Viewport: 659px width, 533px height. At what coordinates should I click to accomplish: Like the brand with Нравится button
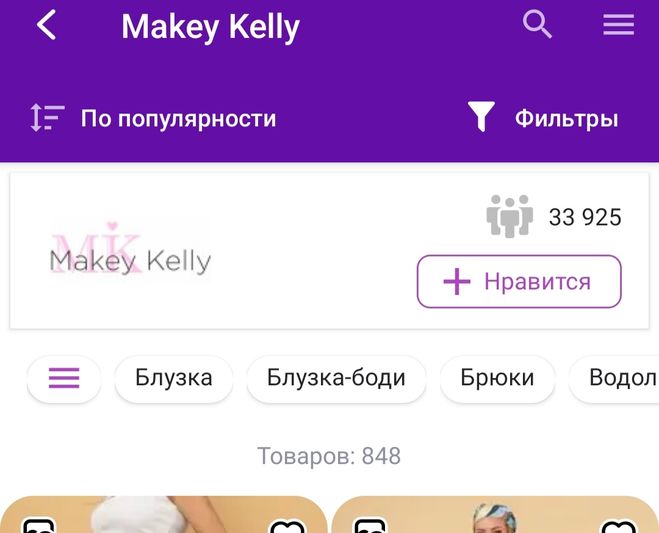point(518,282)
